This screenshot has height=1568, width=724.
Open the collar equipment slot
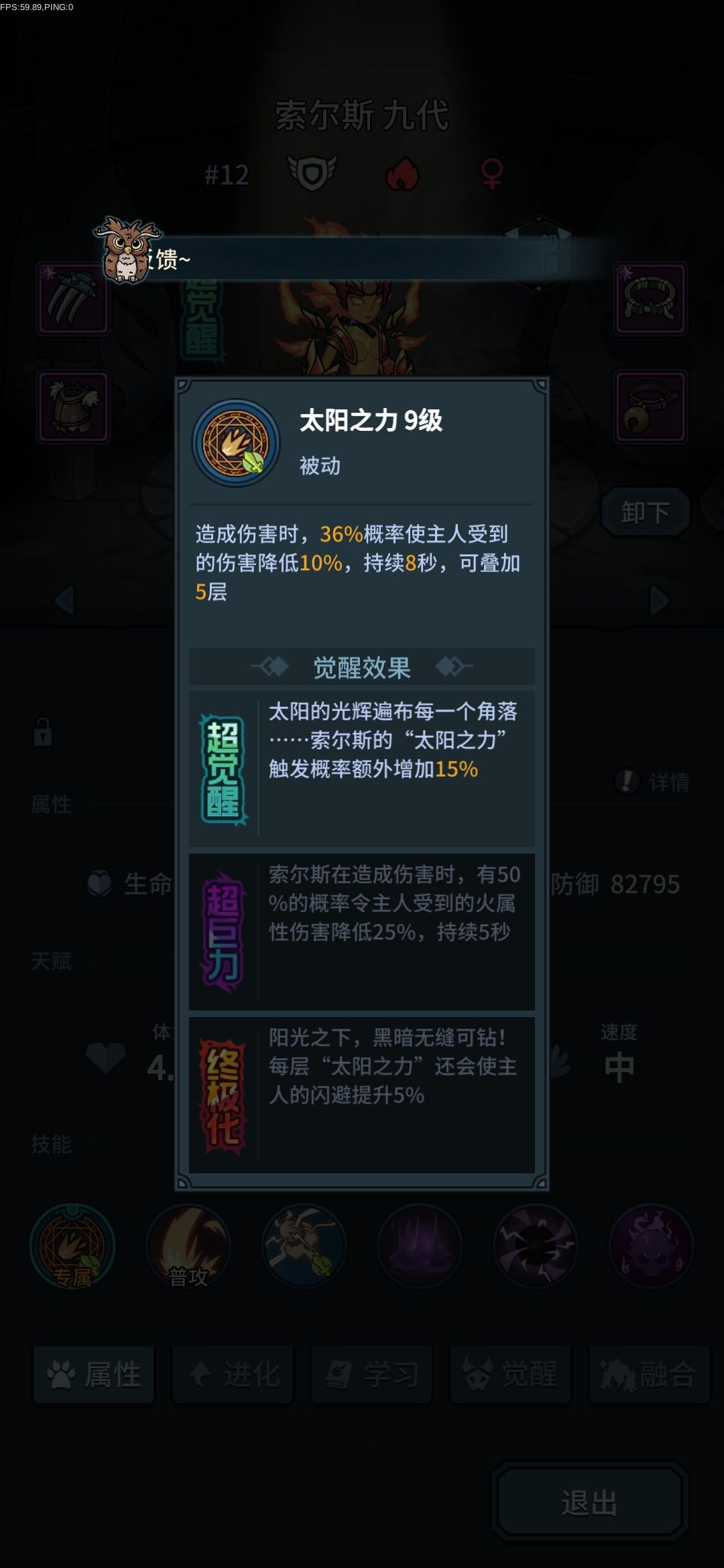tap(650, 298)
